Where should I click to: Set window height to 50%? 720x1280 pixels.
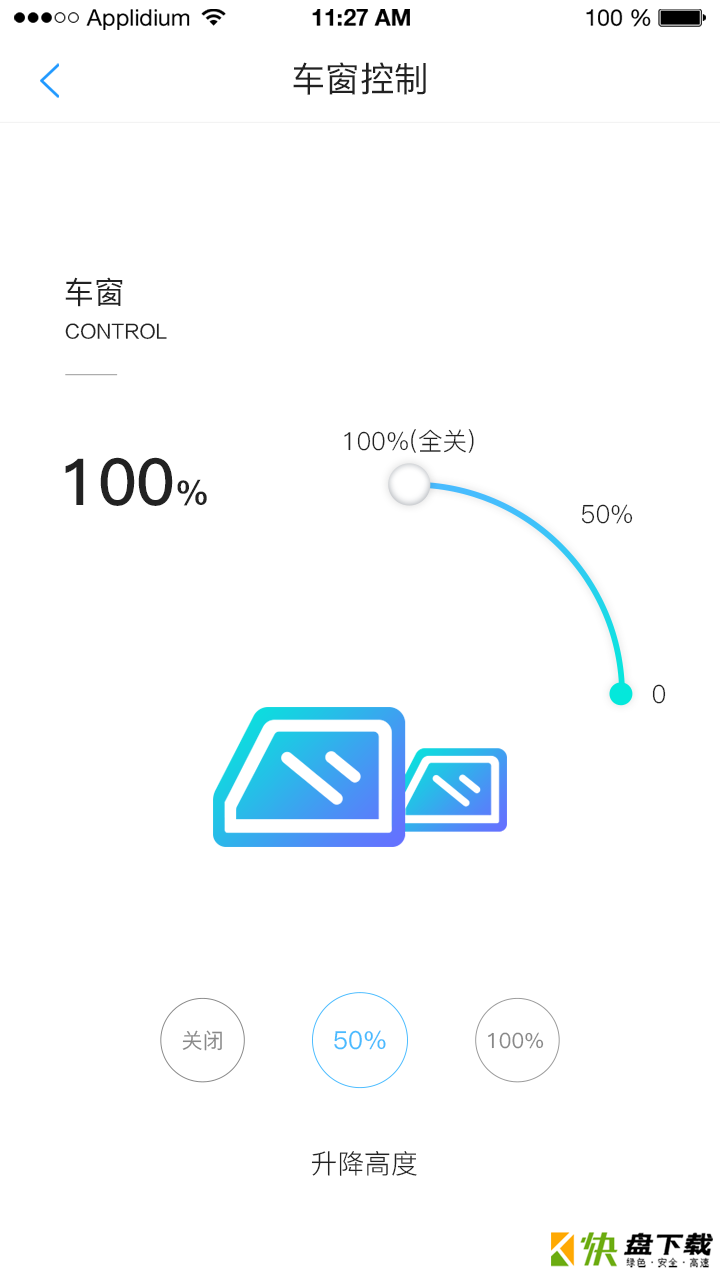[360, 1040]
